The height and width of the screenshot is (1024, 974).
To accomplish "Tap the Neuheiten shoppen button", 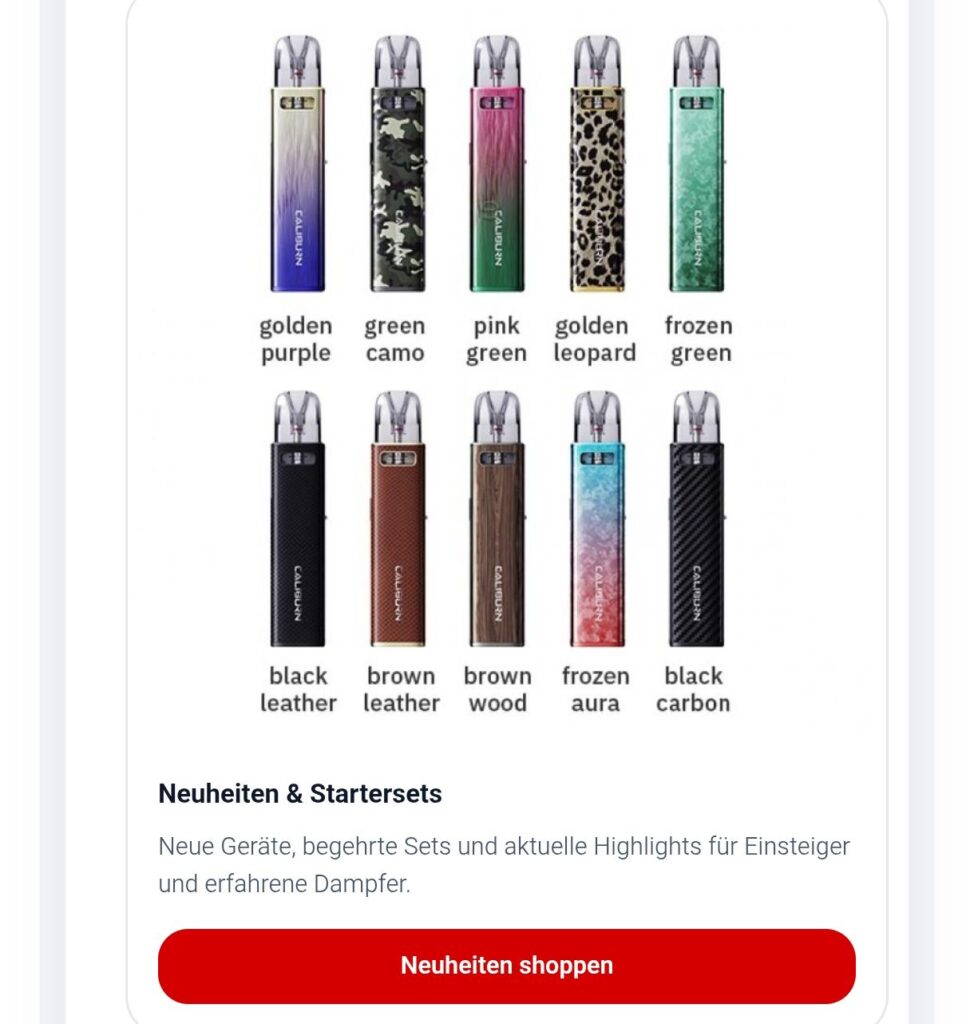I will 506,966.
